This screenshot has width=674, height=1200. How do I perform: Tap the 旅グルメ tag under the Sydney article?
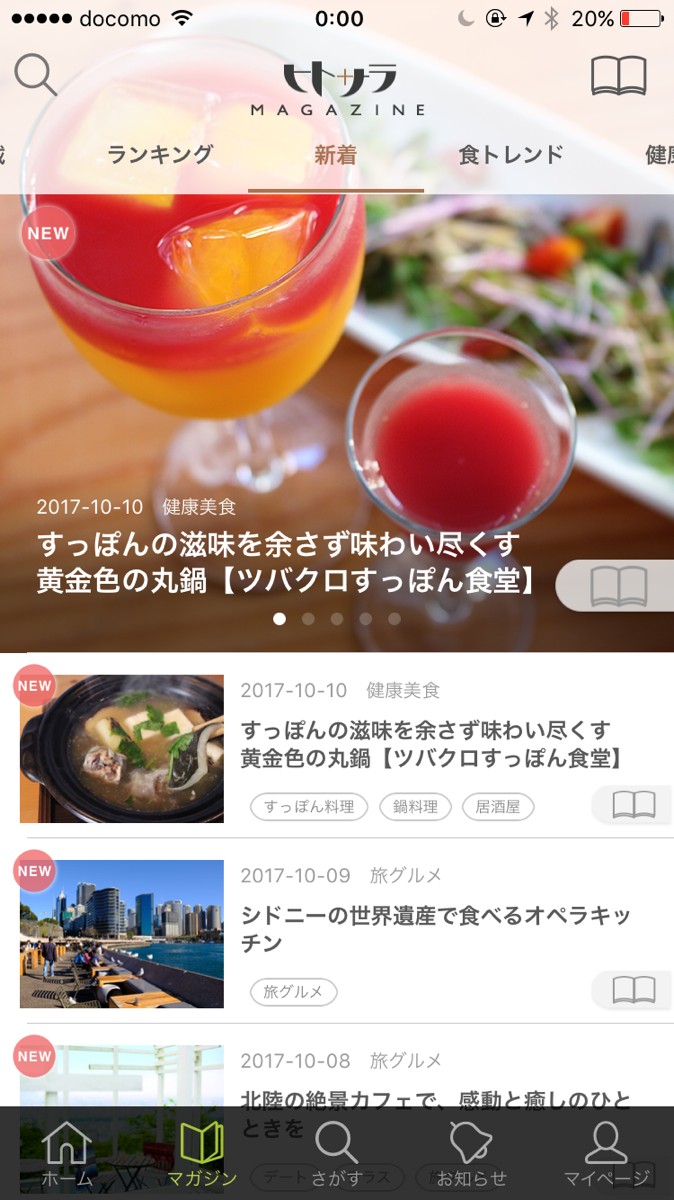(293, 992)
